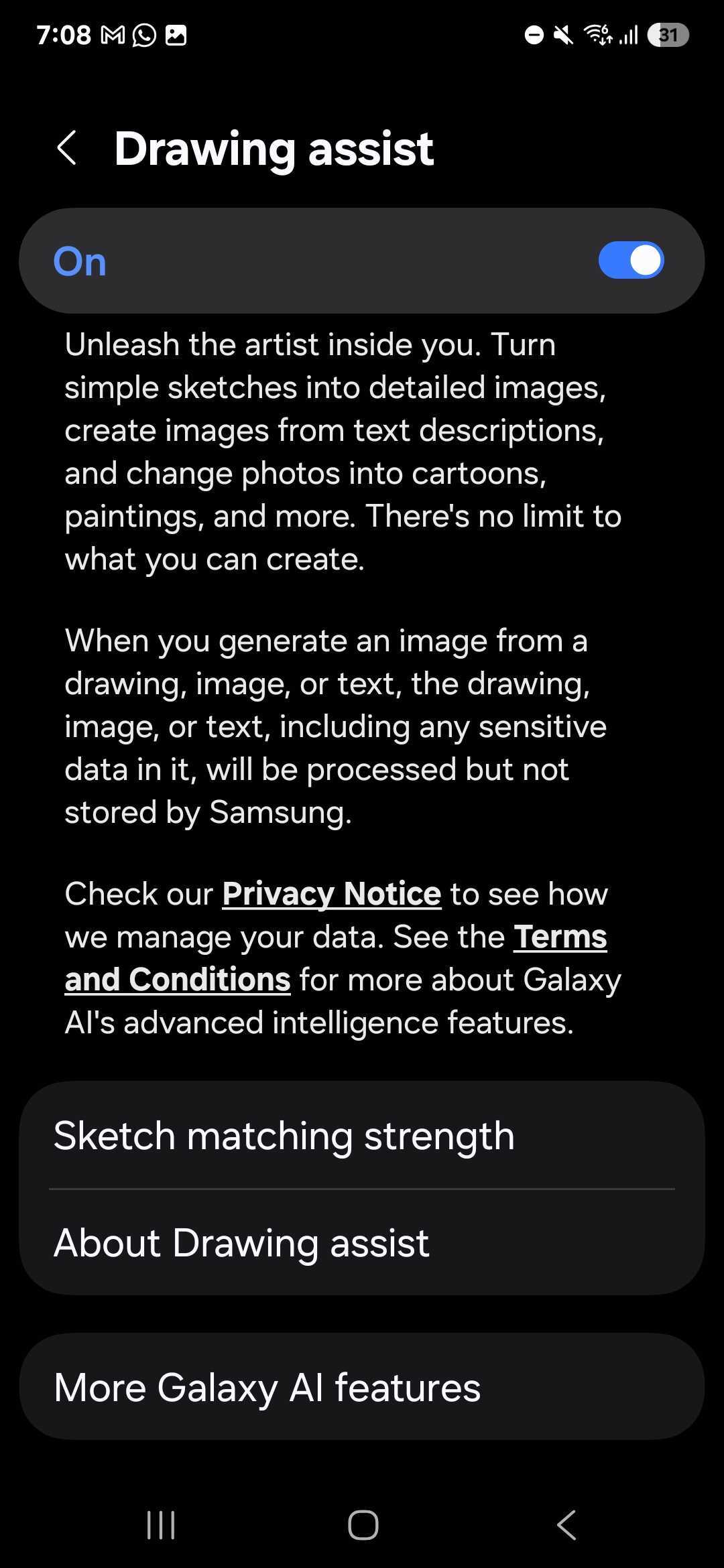Image resolution: width=724 pixels, height=1568 pixels.
Task: Open the Privacy Notice link
Action: tap(332, 894)
